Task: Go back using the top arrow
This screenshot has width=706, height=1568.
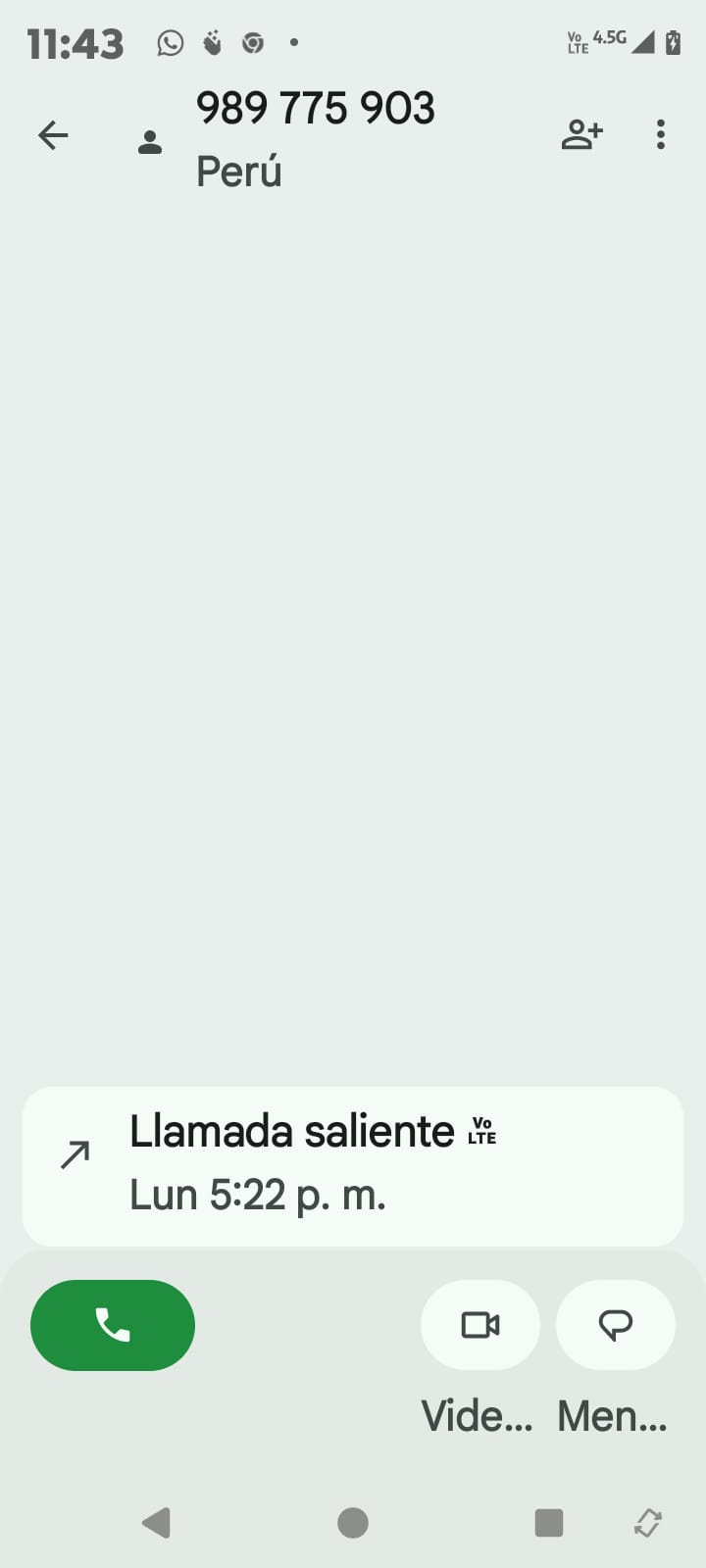Action: (x=53, y=135)
